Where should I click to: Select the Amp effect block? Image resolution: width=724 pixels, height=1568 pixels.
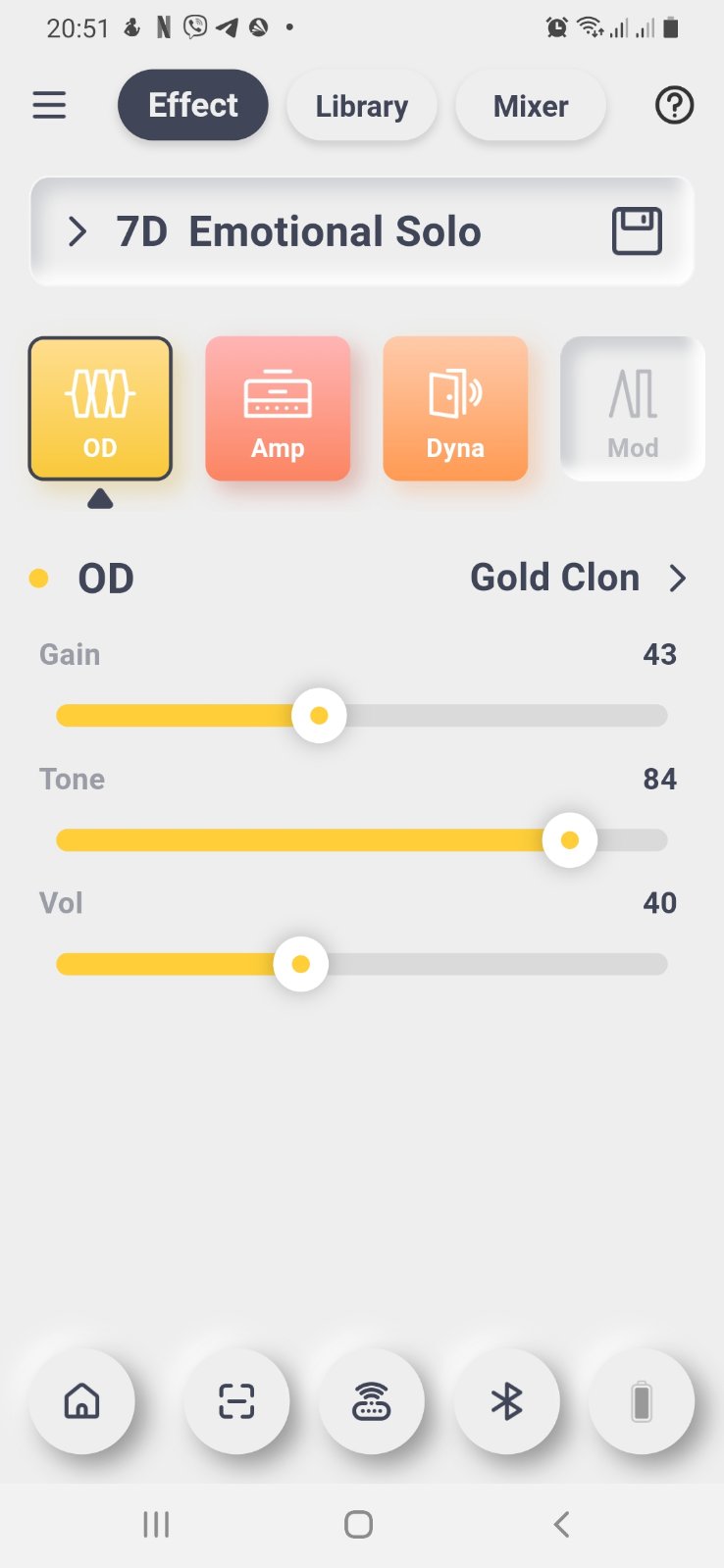pyautogui.click(x=278, y=409)
